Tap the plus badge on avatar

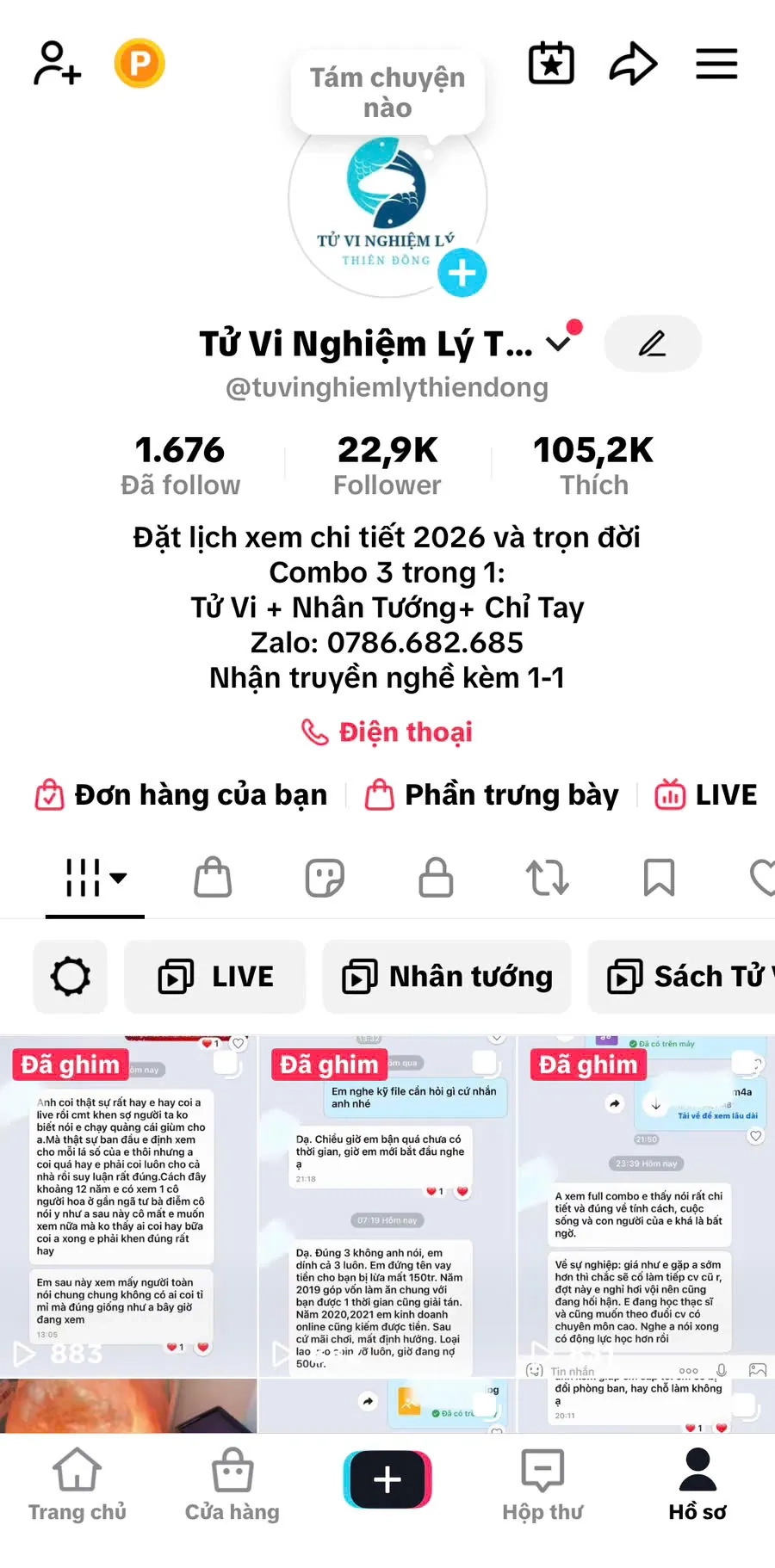[462, 273]
